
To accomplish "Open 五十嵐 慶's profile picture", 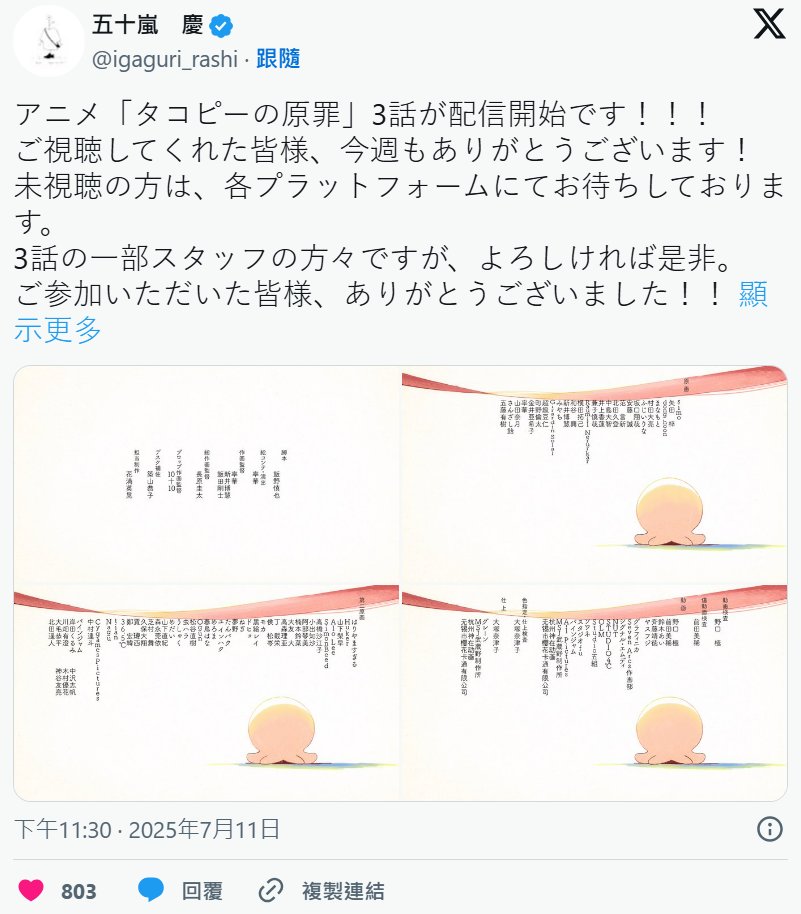I will [48, 41].
